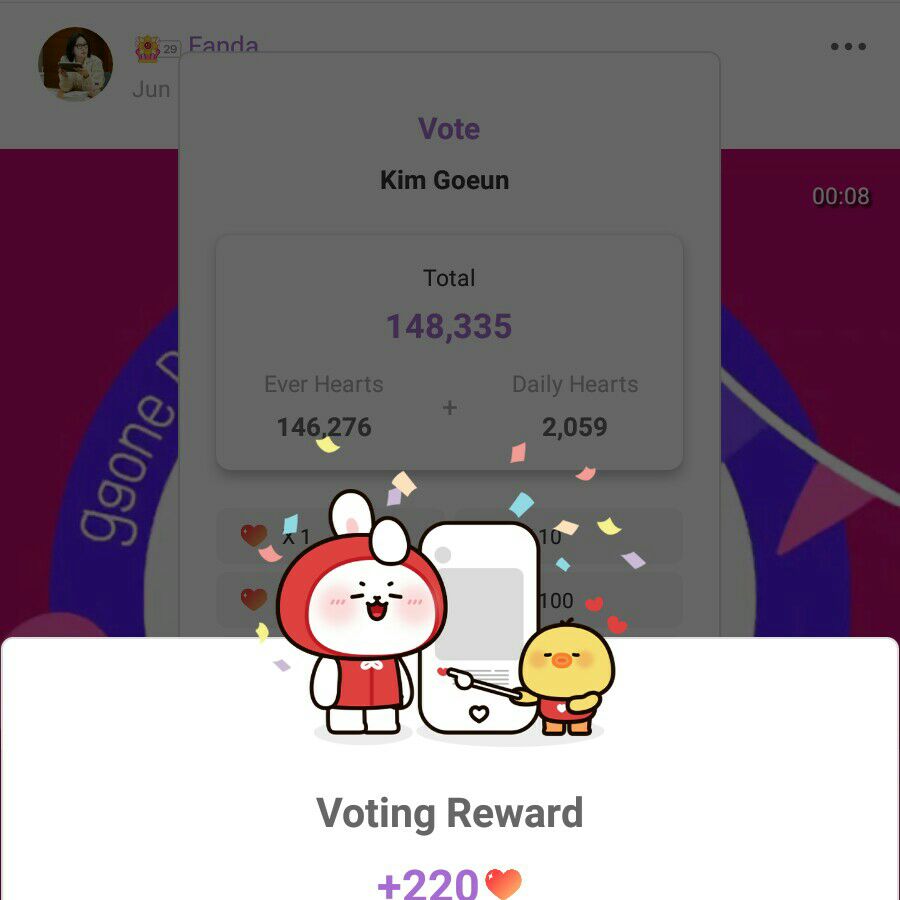This screenshot has height=900, width=900.
Task: Open the three-dot overflow menu
Action: [x=848, y=46]
